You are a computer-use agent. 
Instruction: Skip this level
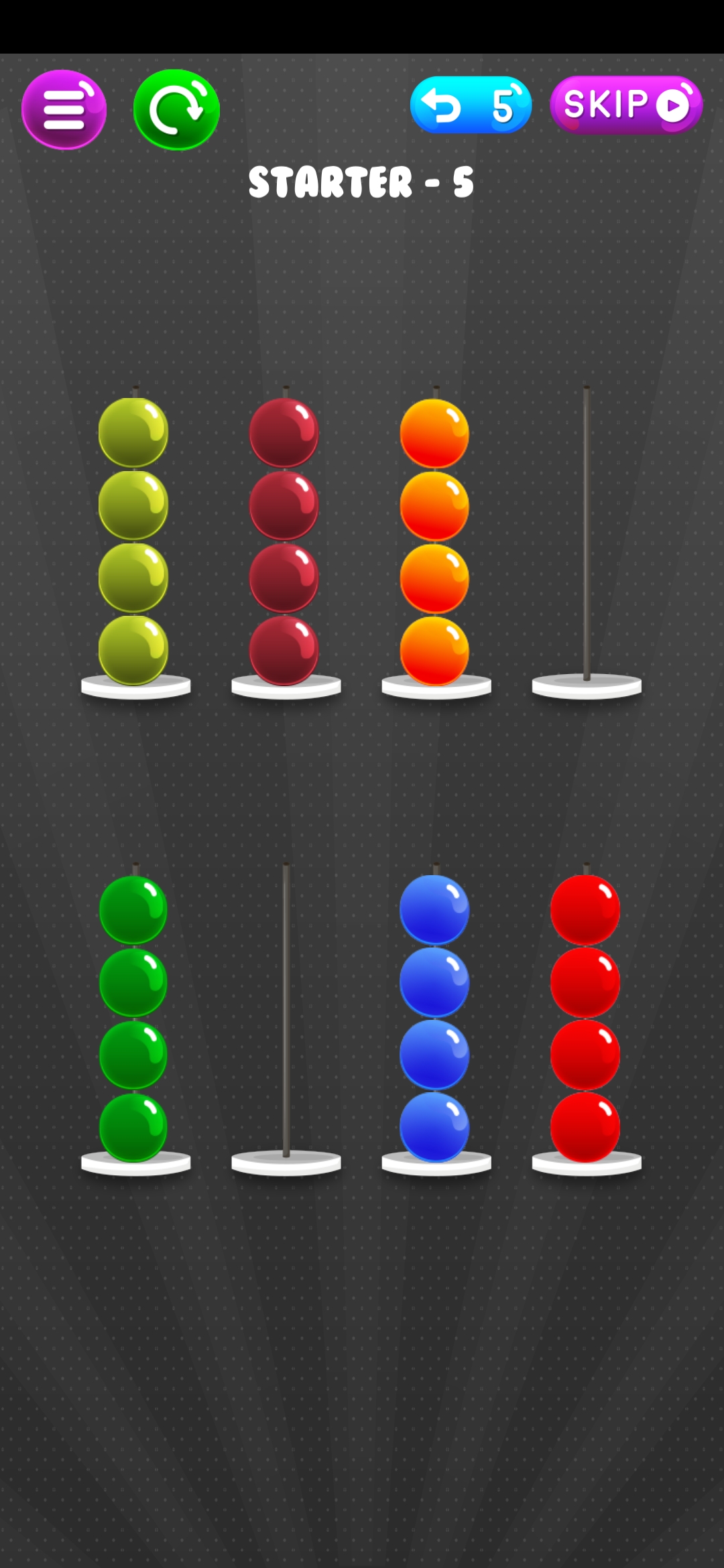point(626,105)
